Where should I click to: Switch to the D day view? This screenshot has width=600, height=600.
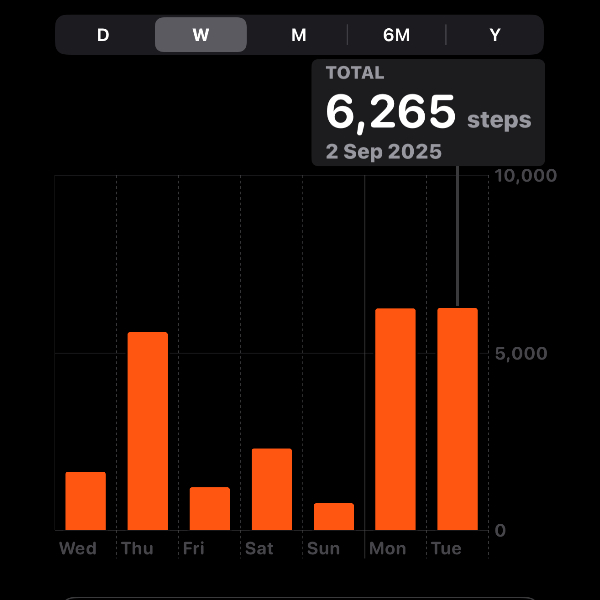click(x=103, y=35)
